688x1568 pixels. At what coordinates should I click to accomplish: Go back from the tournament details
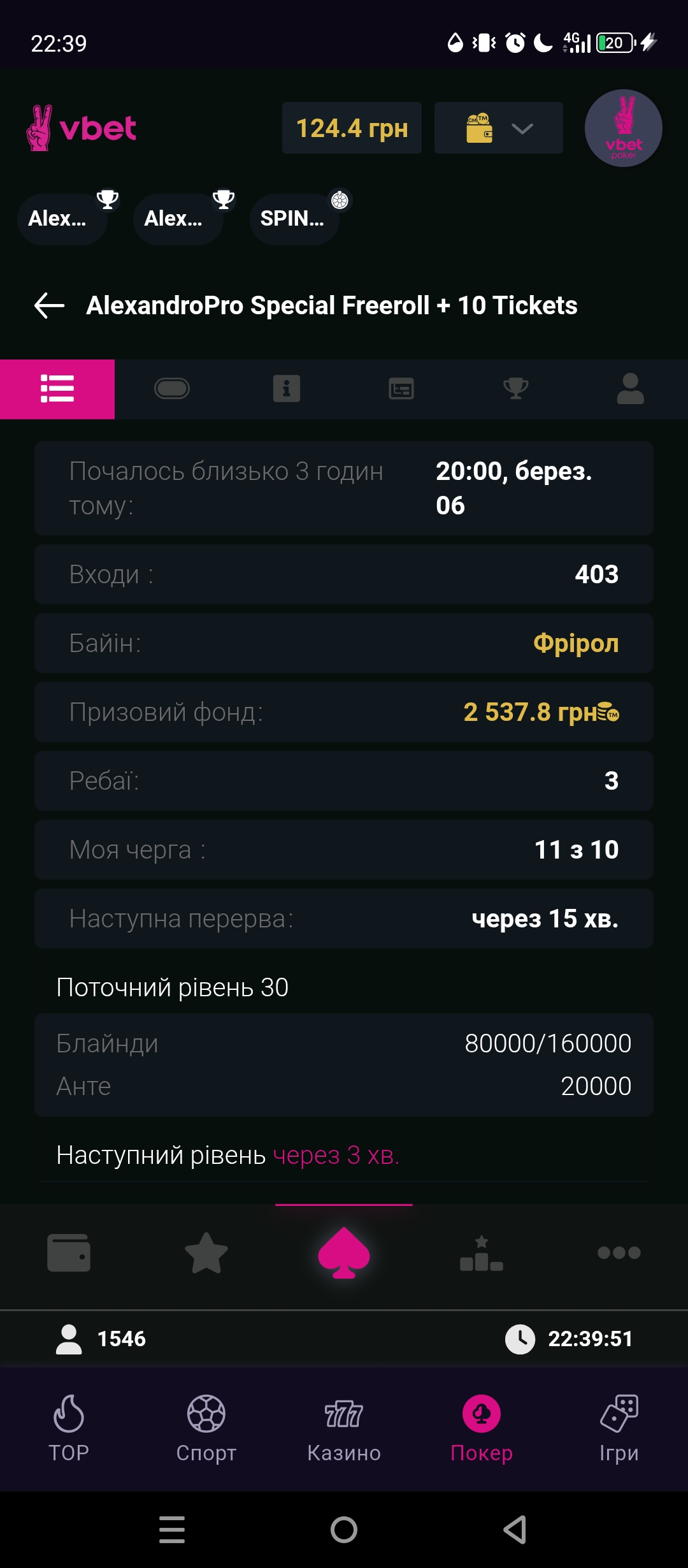(x=50, y=305)
